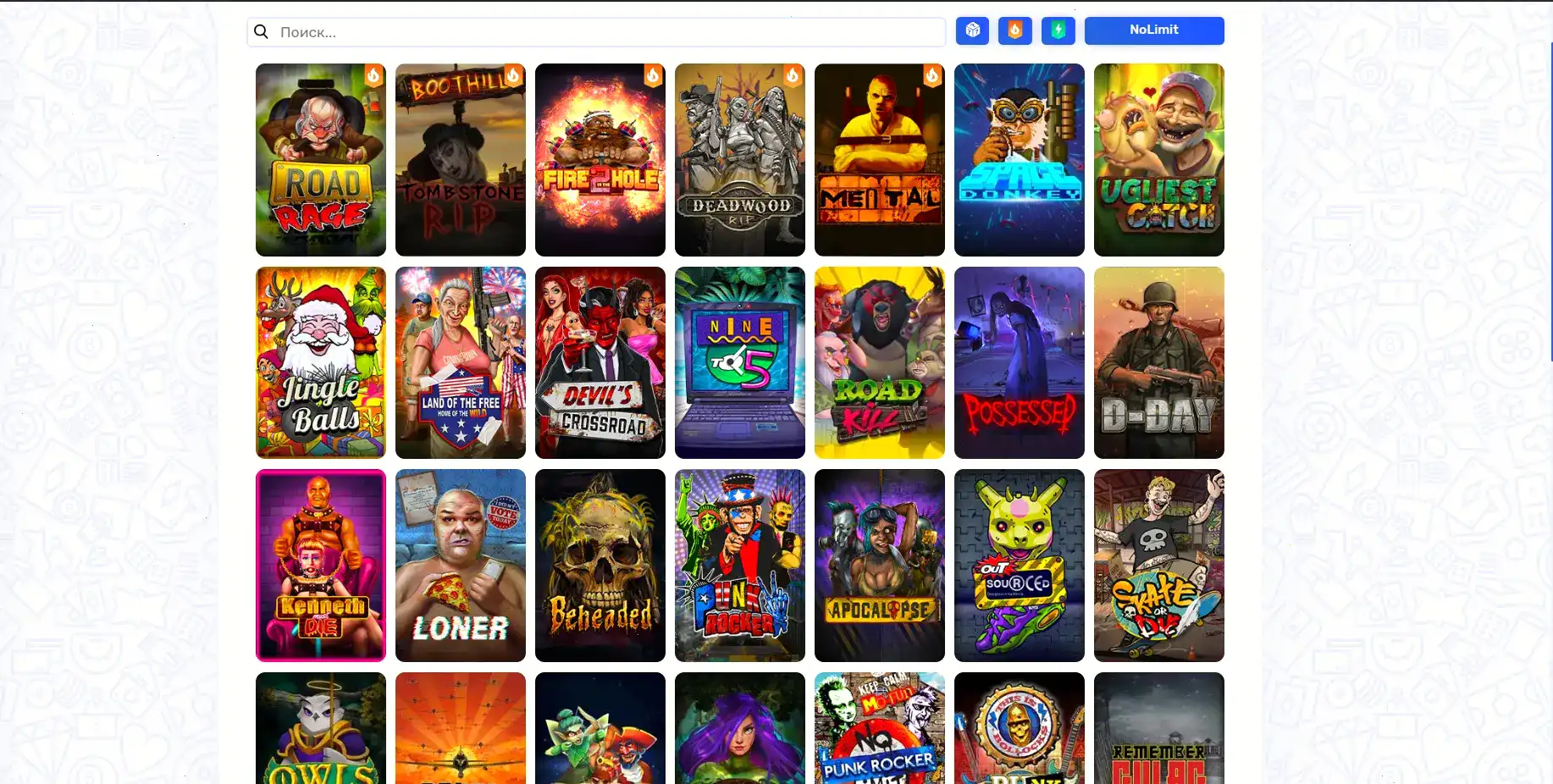Image resolution: width=1553 pixels, height=784 pixels.
Task: Open Land of the Free game
Action: point(460,362)
